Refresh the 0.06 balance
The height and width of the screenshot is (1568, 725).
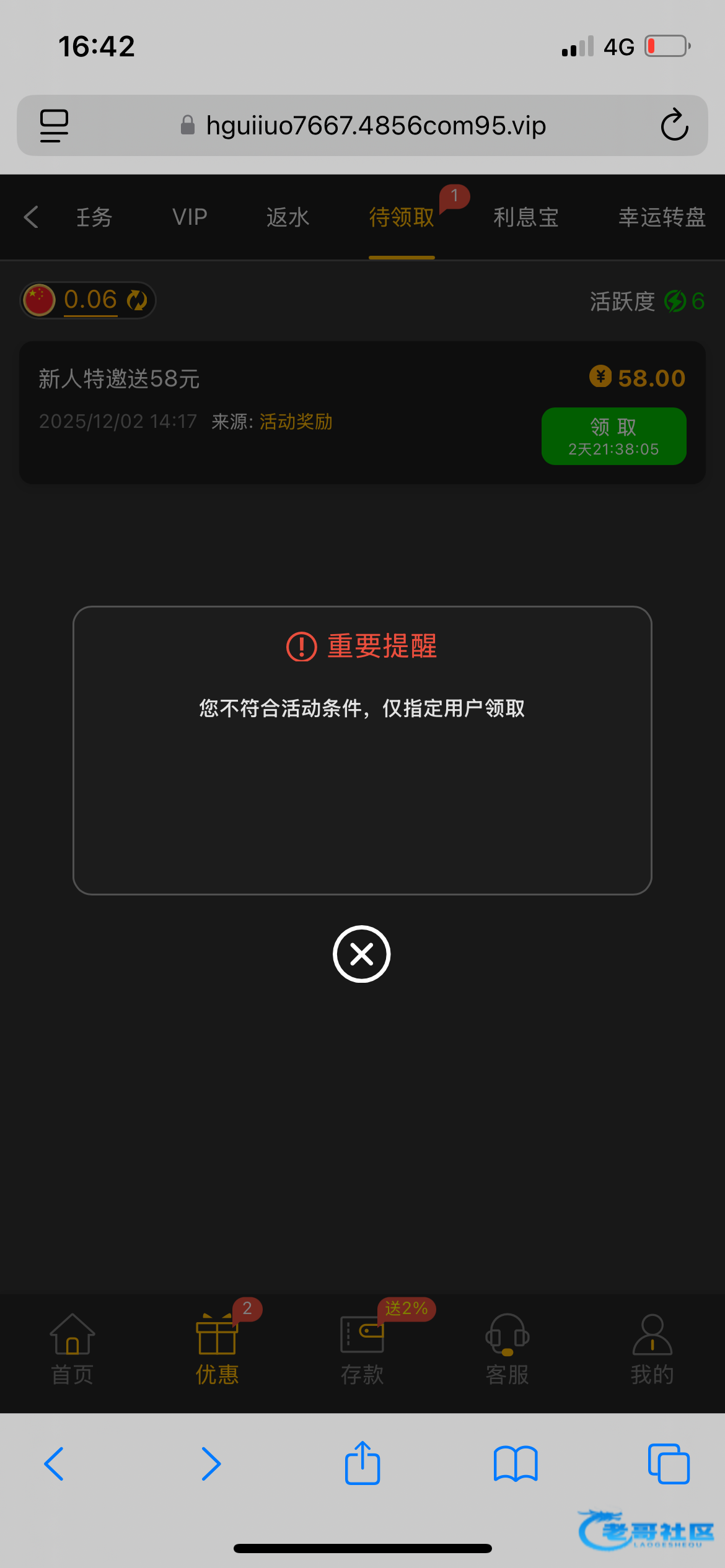(x=137, y=300)
